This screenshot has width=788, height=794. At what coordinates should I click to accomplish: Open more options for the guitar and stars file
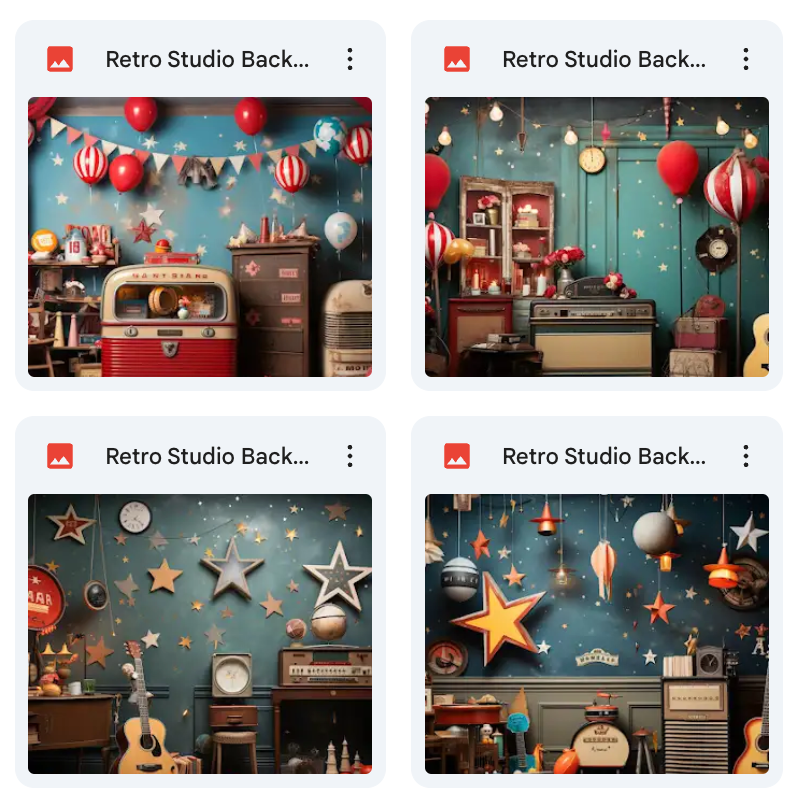(x=350, y=456)
